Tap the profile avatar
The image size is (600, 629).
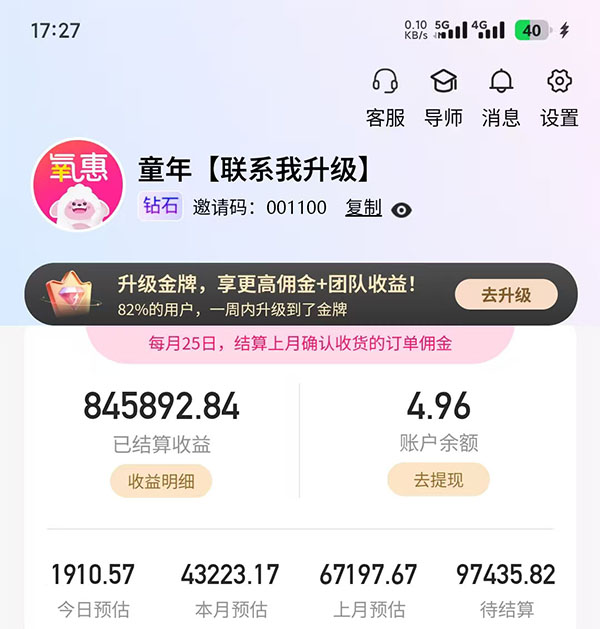point(72,186)
